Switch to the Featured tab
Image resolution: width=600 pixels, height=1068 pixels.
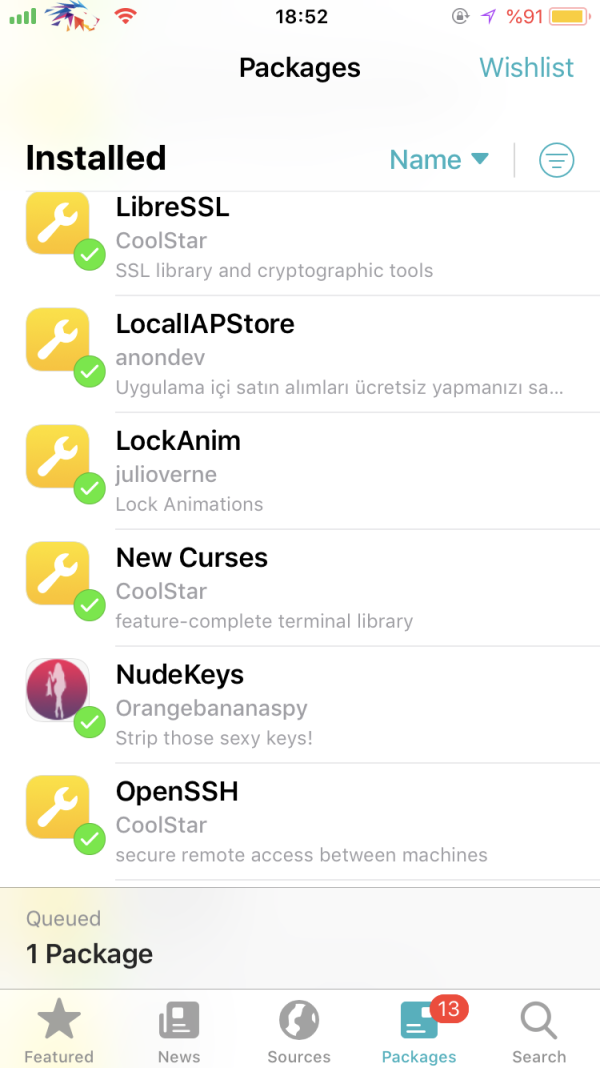pyautogui.click(x=59, y=1032)
